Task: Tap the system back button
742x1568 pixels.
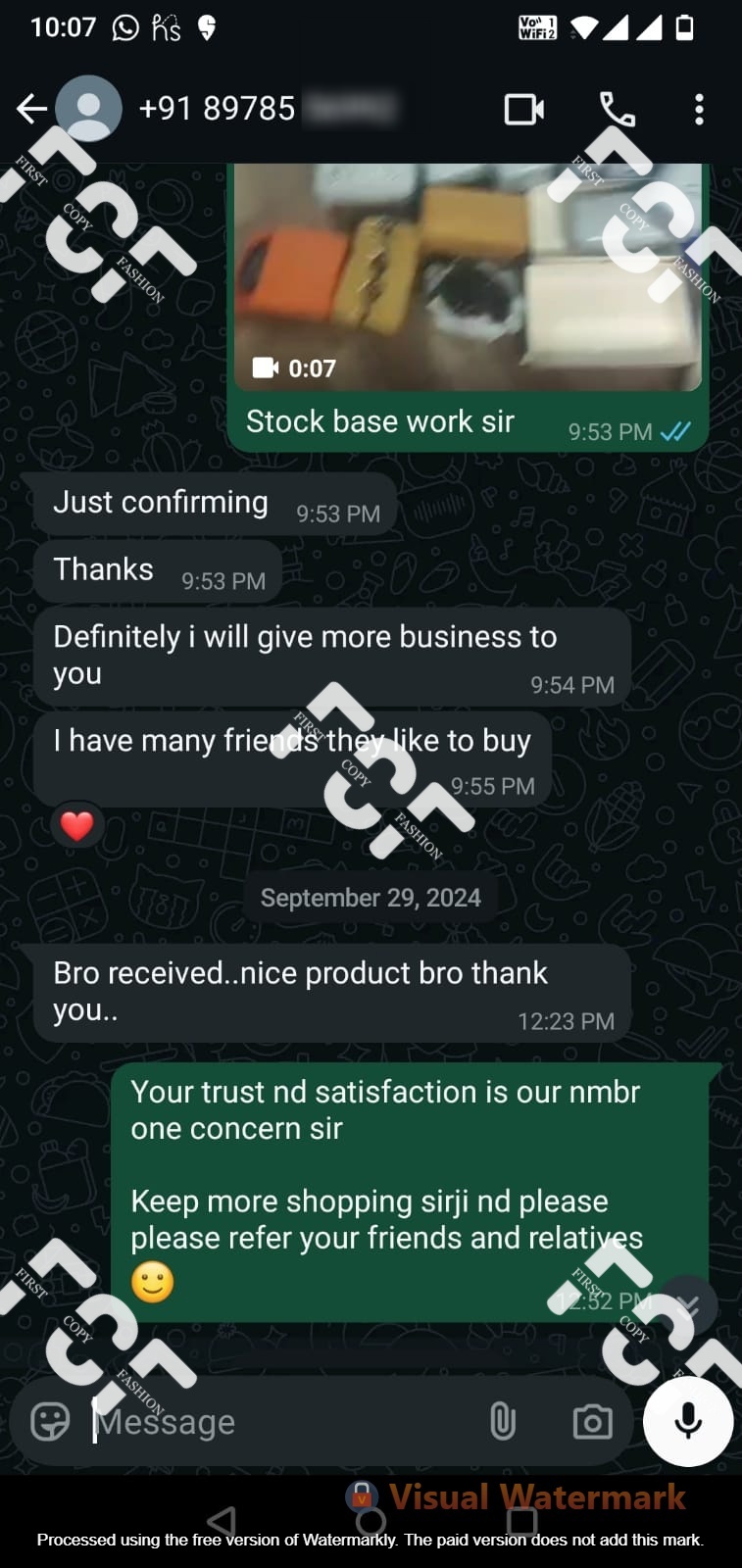Action: click(x=223, y=1521)
